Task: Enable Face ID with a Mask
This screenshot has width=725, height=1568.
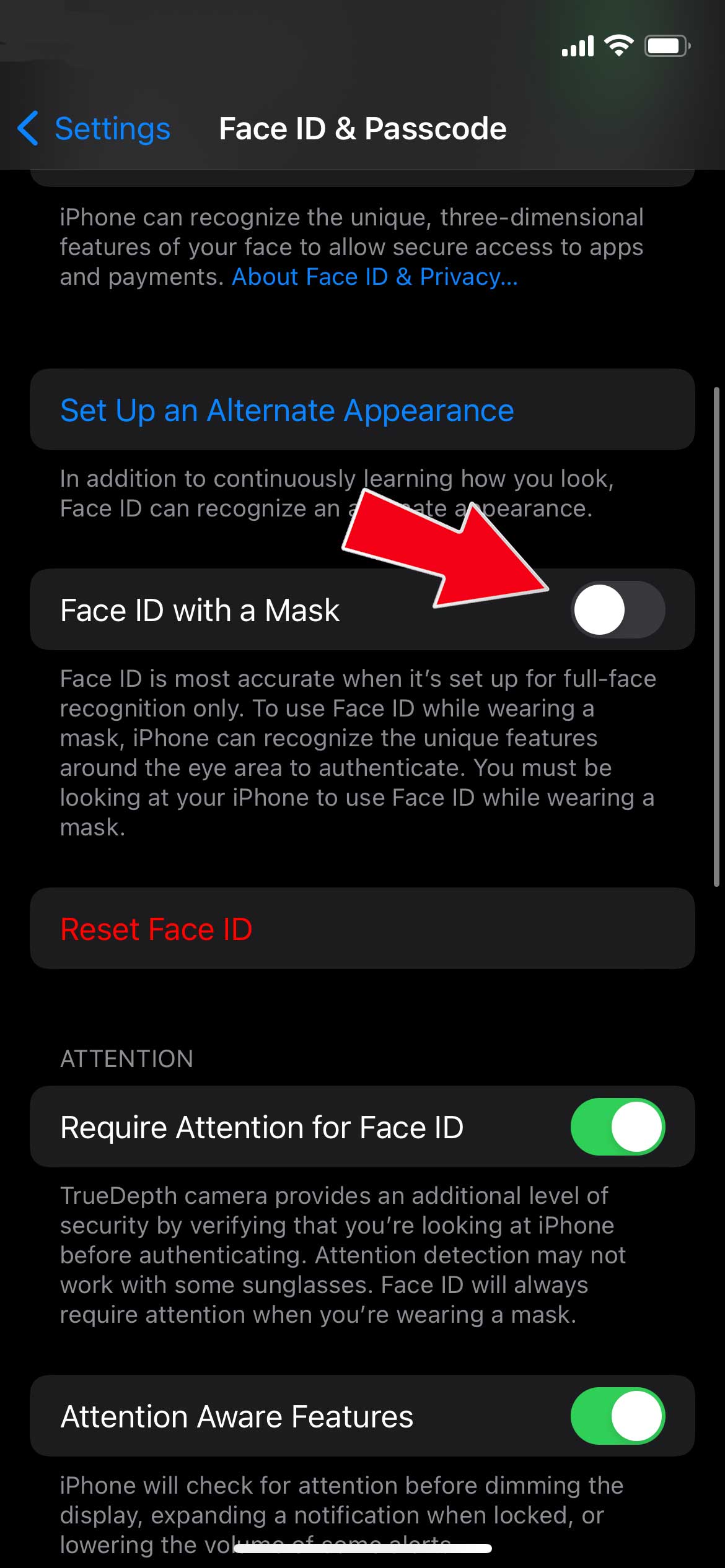Action: (617, 610)
